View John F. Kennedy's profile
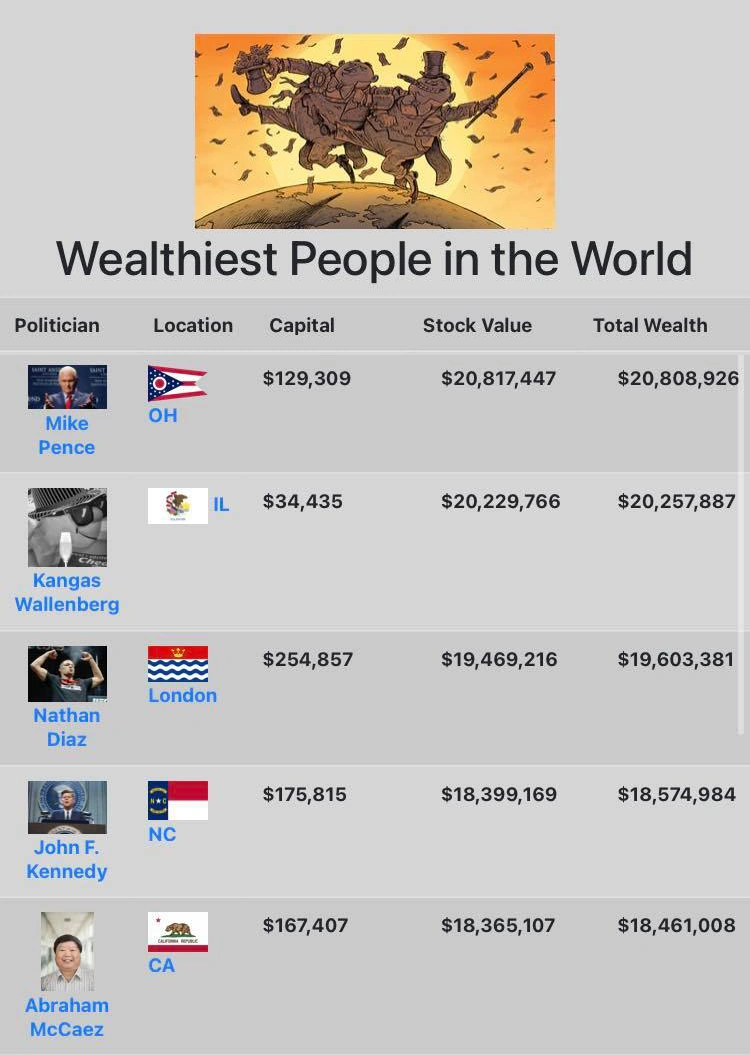The image size is (750, 1055). pyautogui.click(x=66, y=859)
